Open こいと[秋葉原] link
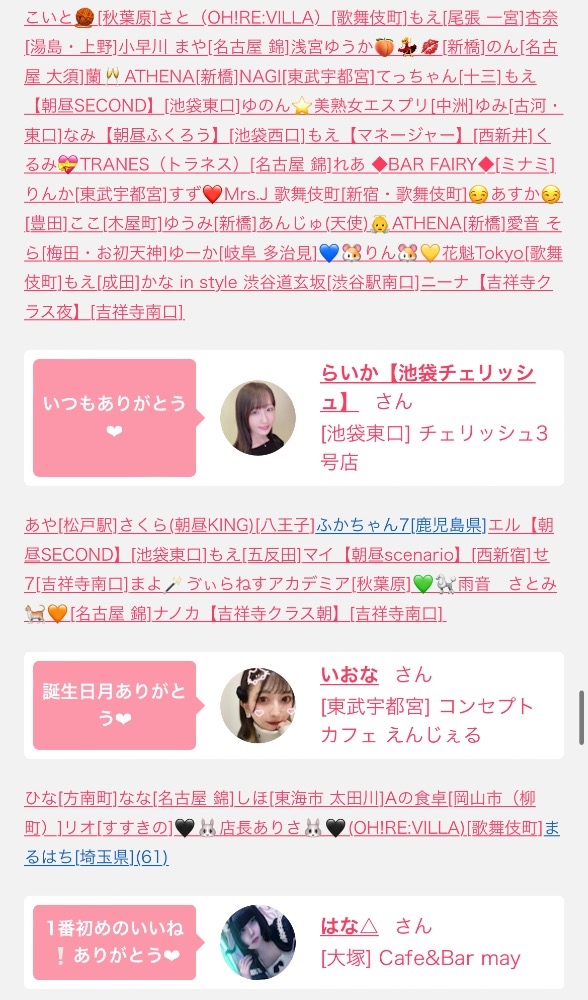Viewport: 588px width, 1000px height. 89,17
